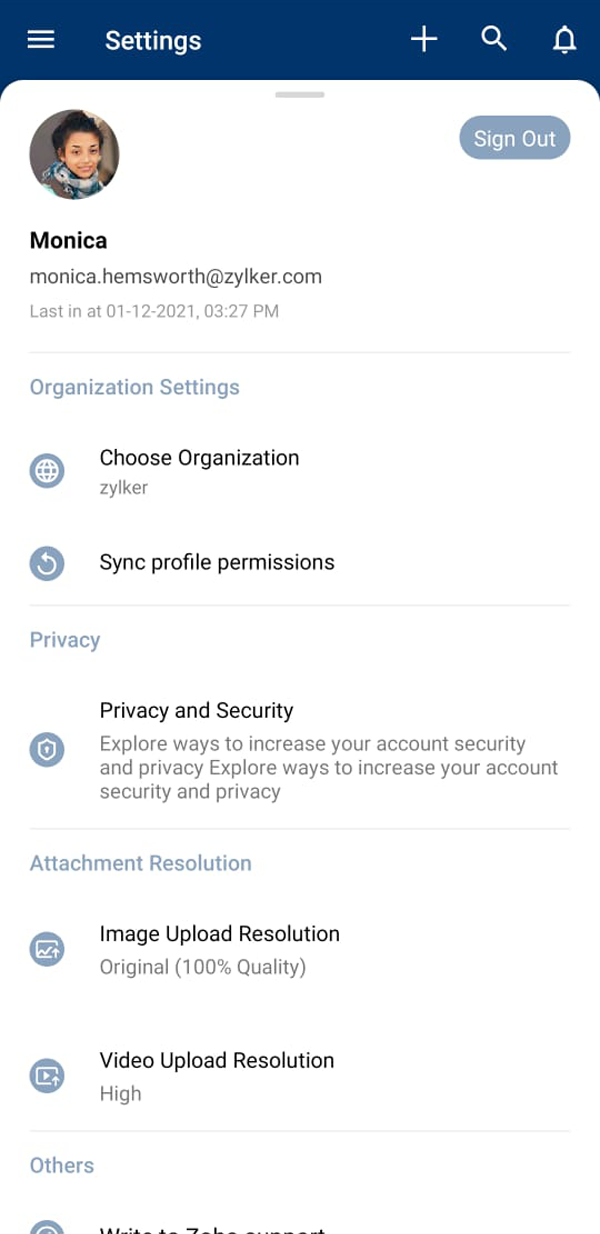Screen dimensions: 600x1234
Task: Sign out of Monica's account
Action: point(514,138)
